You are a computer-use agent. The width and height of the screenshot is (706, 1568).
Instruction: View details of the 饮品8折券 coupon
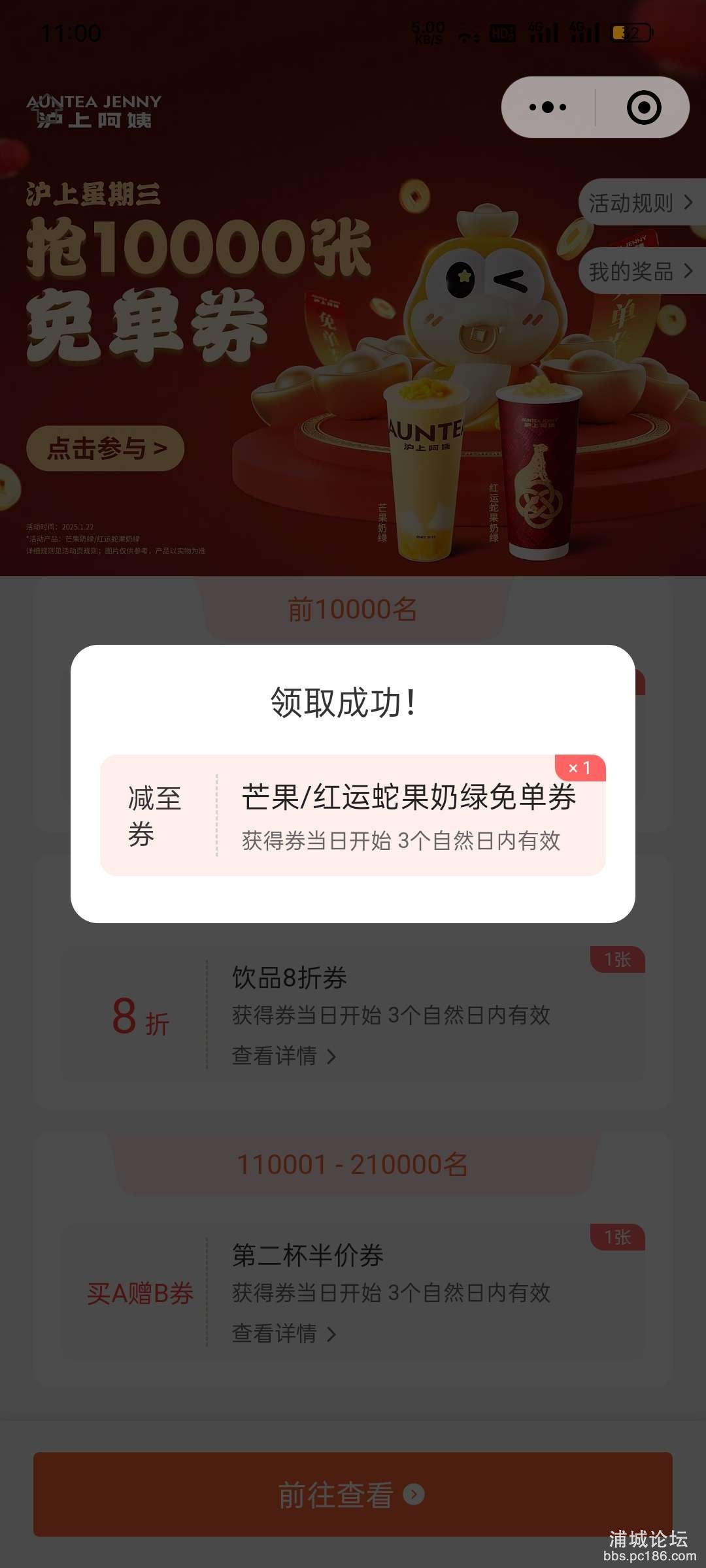[x=284, y=1056]
